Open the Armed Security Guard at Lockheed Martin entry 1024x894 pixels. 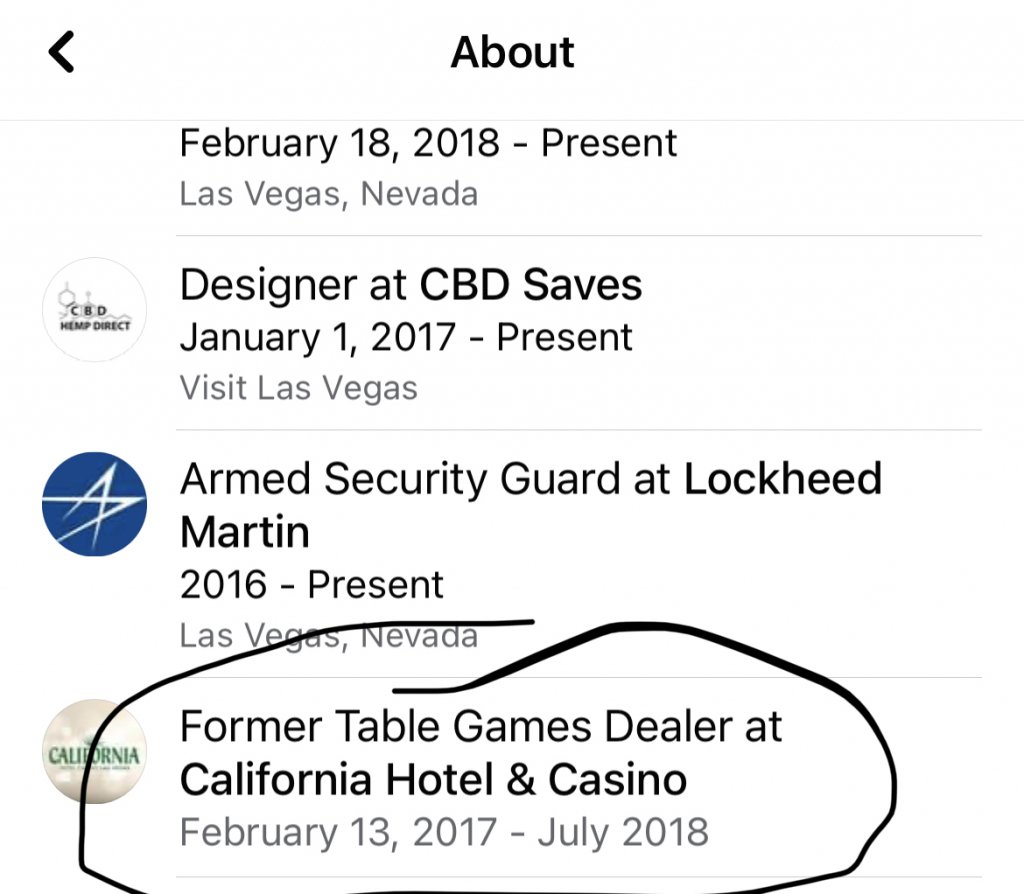click(530, 505)
